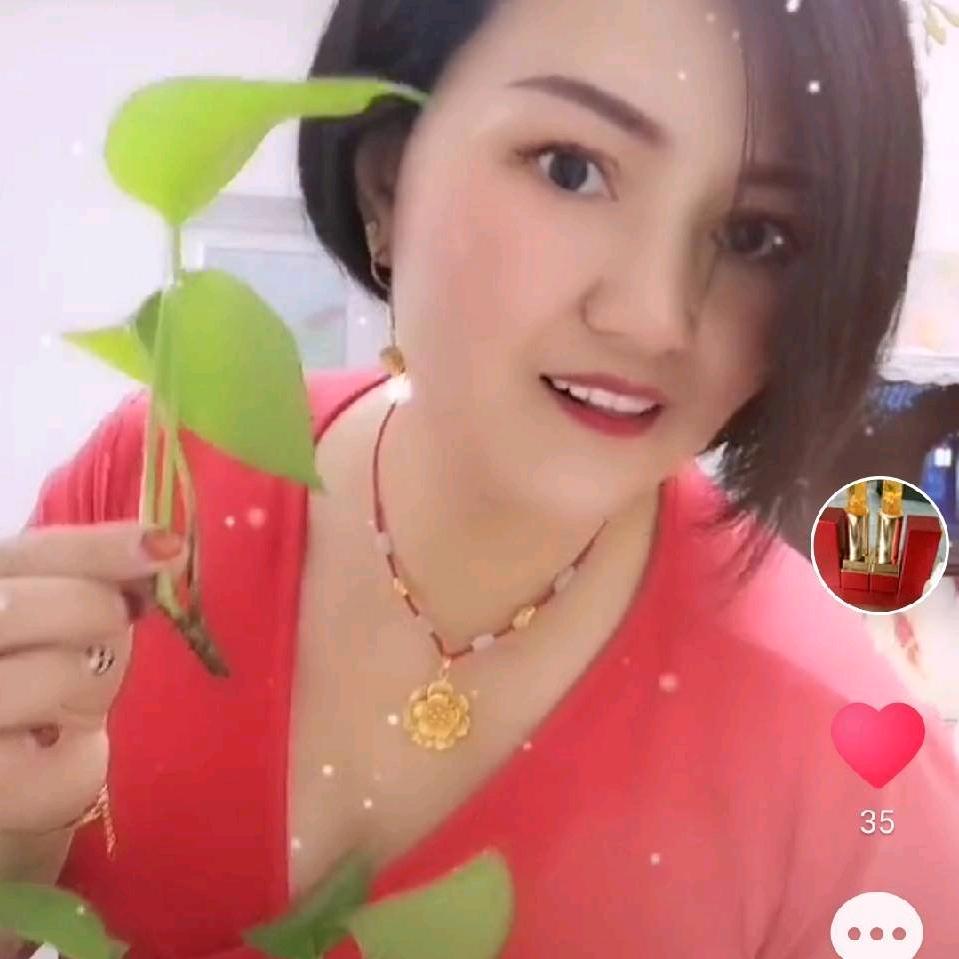Like this video with the heart
This screenshot has width=959, height=959.
[877, 743]
